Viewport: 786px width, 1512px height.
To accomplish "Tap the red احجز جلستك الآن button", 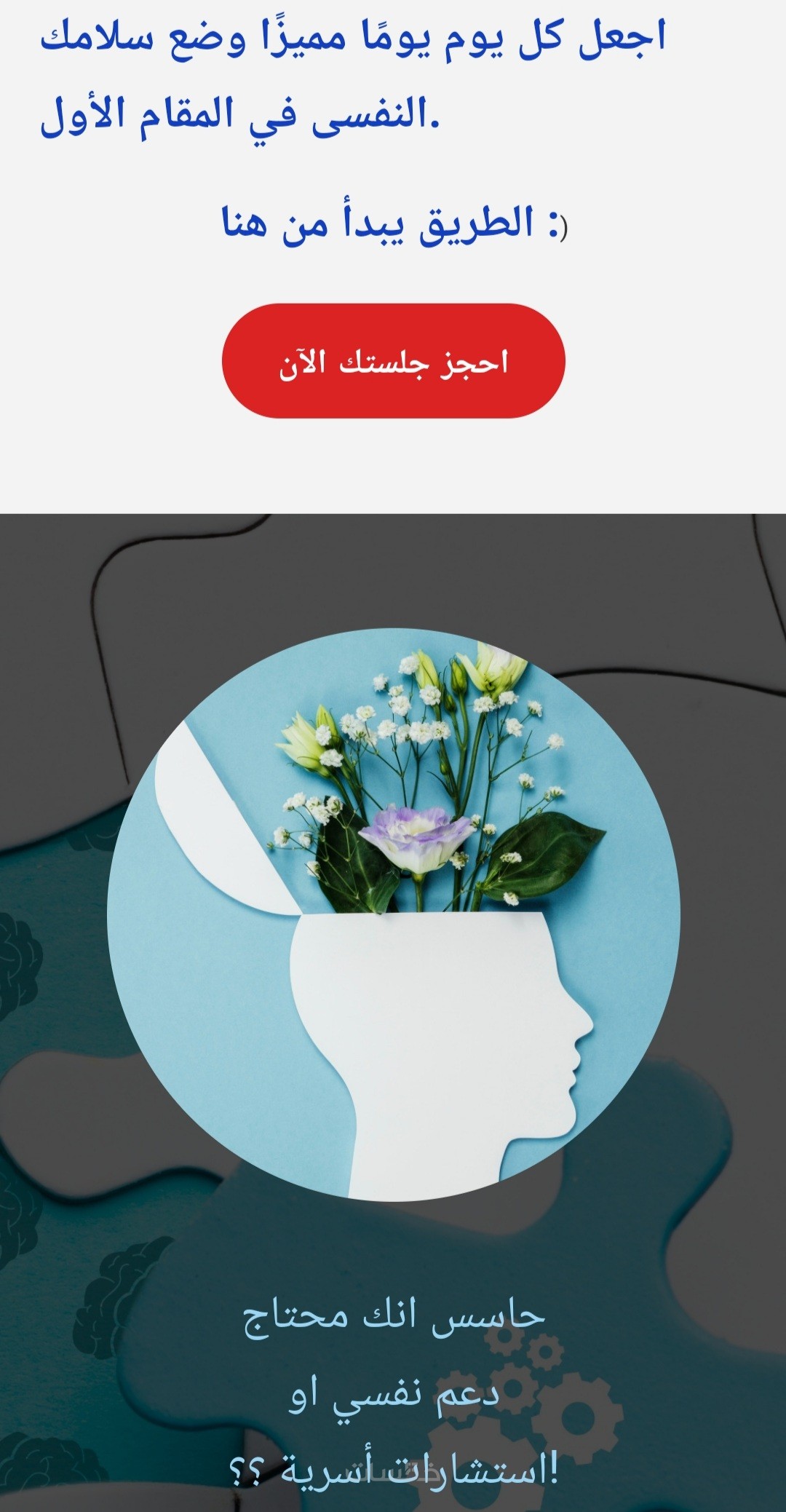I will tap(393, 361).
